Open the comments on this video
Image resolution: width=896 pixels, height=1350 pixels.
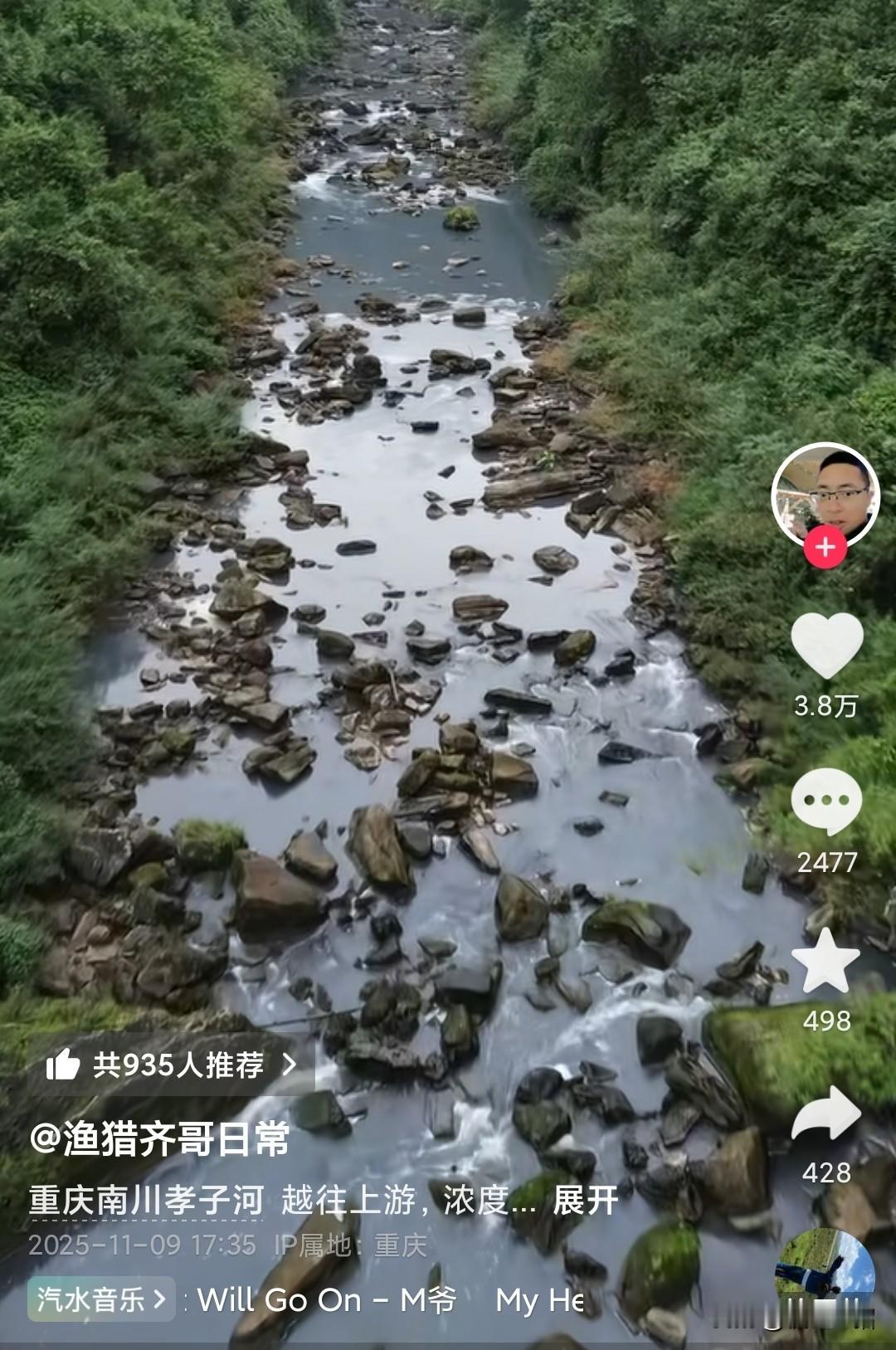coord(826,802)
